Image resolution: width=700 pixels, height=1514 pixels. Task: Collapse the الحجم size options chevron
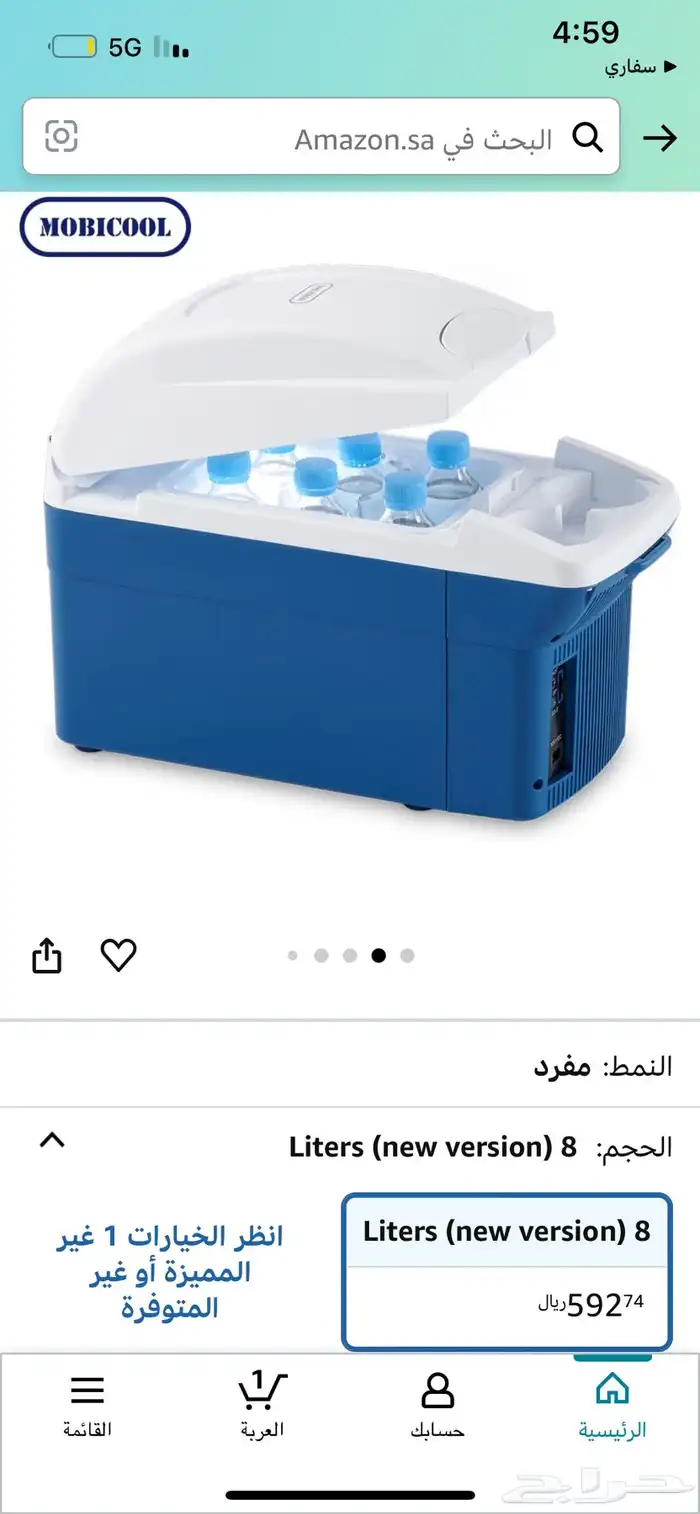[x=52, y=1140]
